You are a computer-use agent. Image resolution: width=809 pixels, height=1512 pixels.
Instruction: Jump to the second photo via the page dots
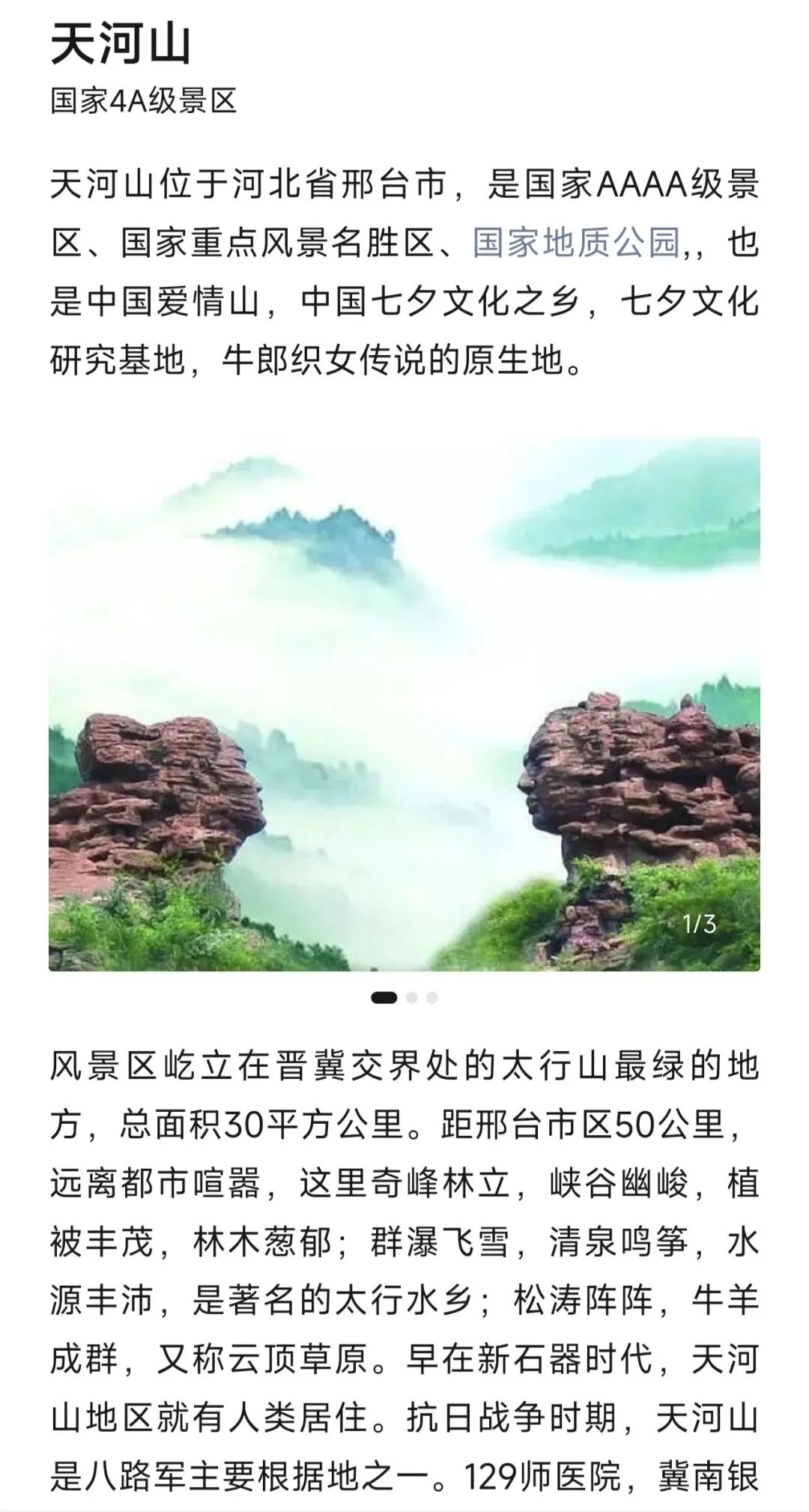pyautogui.click(x=411, y=998)
